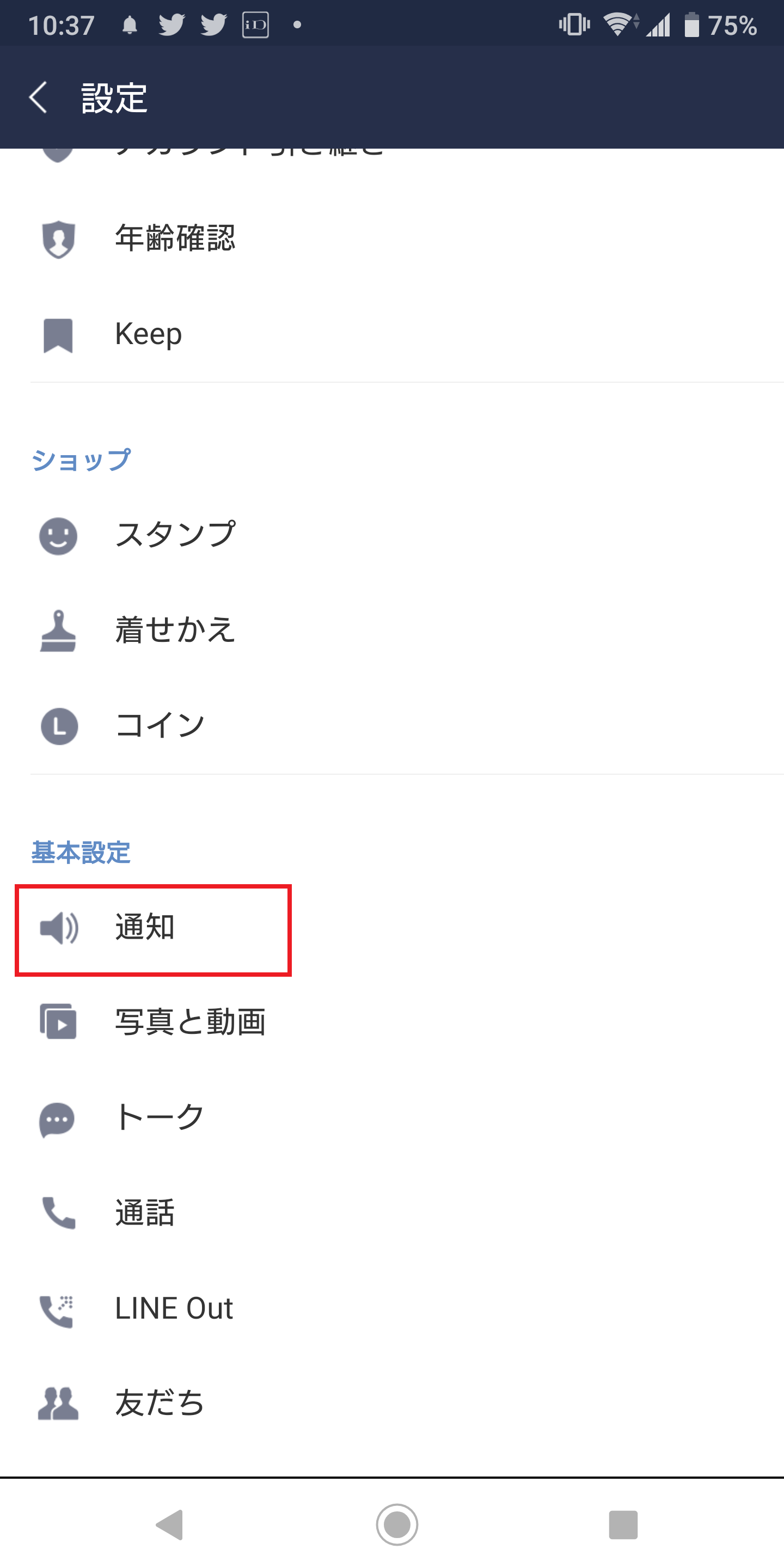
Task: Open the recent apps overview
Action: (x=623, y=1524)
